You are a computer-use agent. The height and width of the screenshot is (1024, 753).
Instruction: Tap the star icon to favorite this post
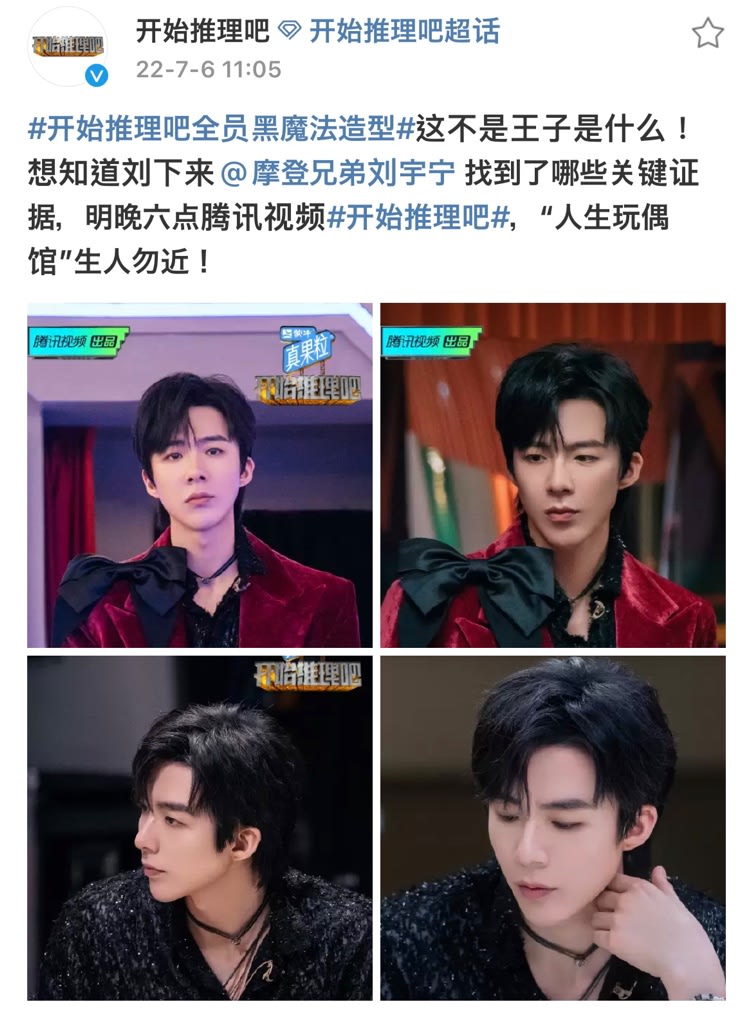tap(707, 35)
